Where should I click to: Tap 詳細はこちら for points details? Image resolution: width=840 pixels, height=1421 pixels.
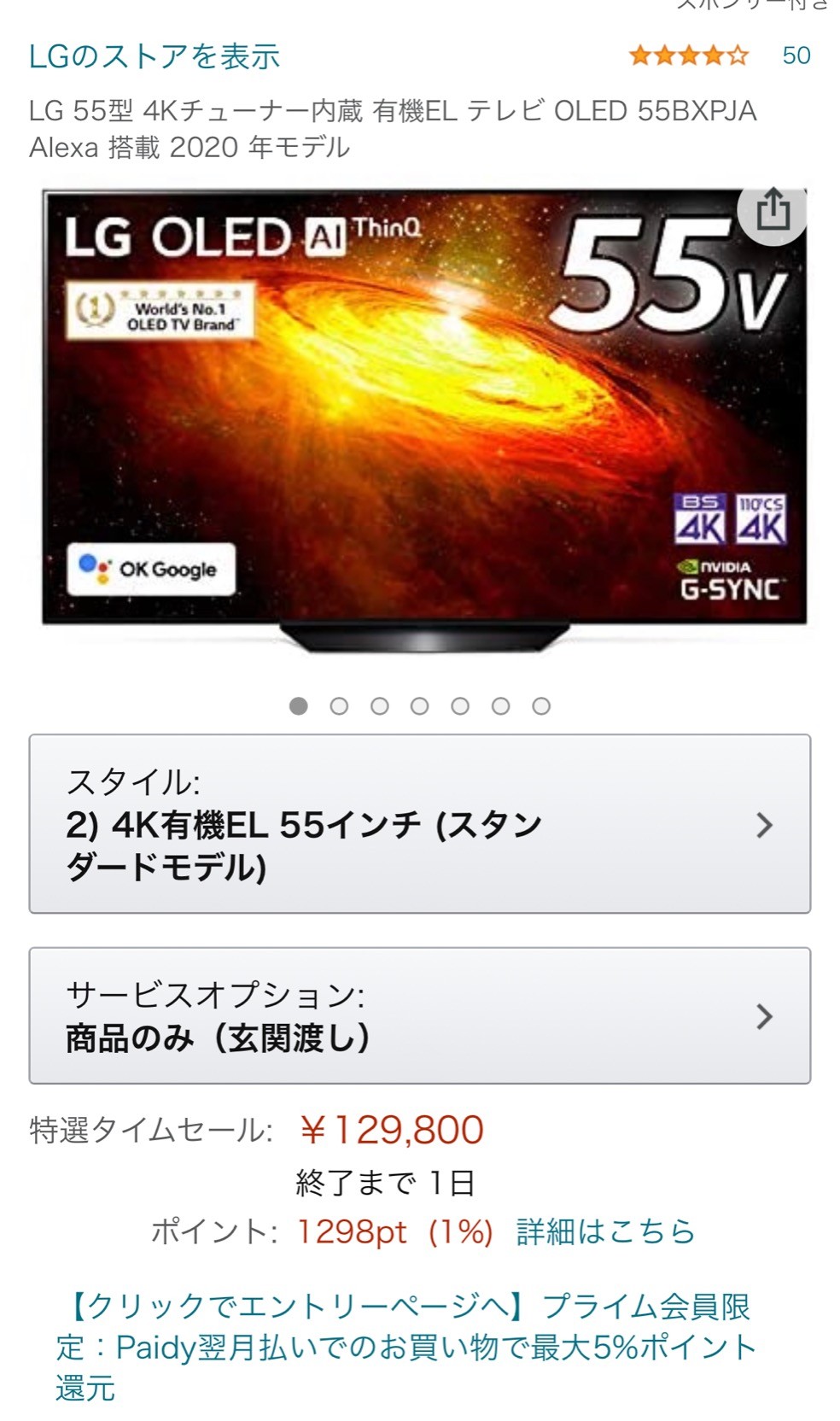coord(605,1231)
